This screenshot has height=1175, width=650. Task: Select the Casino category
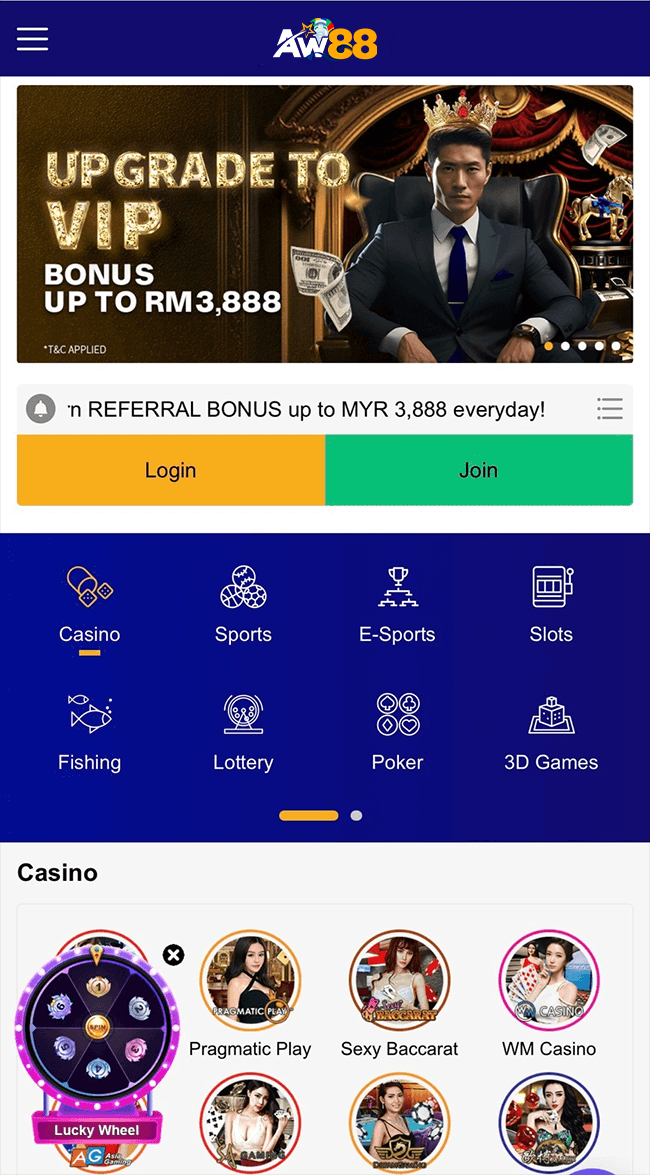point(90,605)
